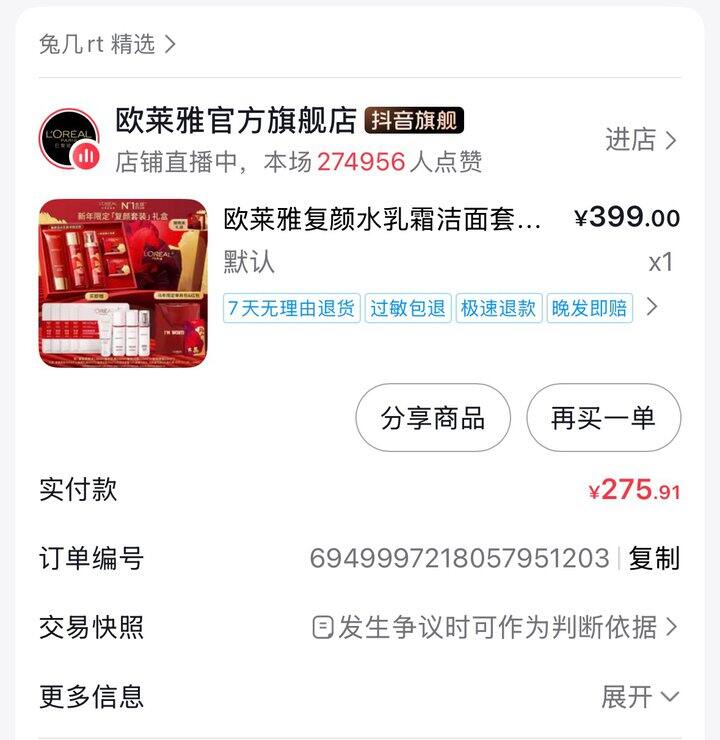720x740 pixels.
Task: Expand 更多信息 with 展开
Action: 640,696
